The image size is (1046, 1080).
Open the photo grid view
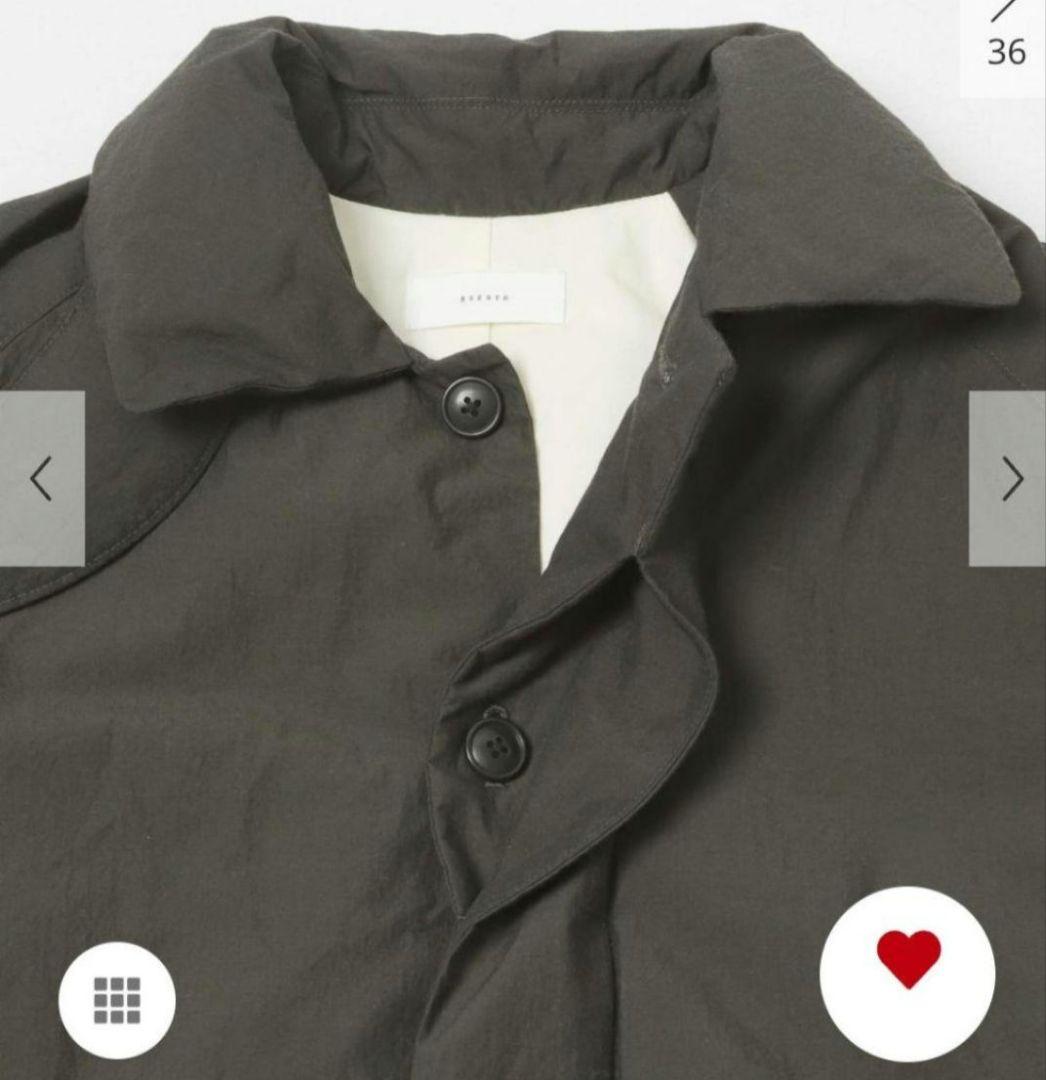(x=117, y=999)
